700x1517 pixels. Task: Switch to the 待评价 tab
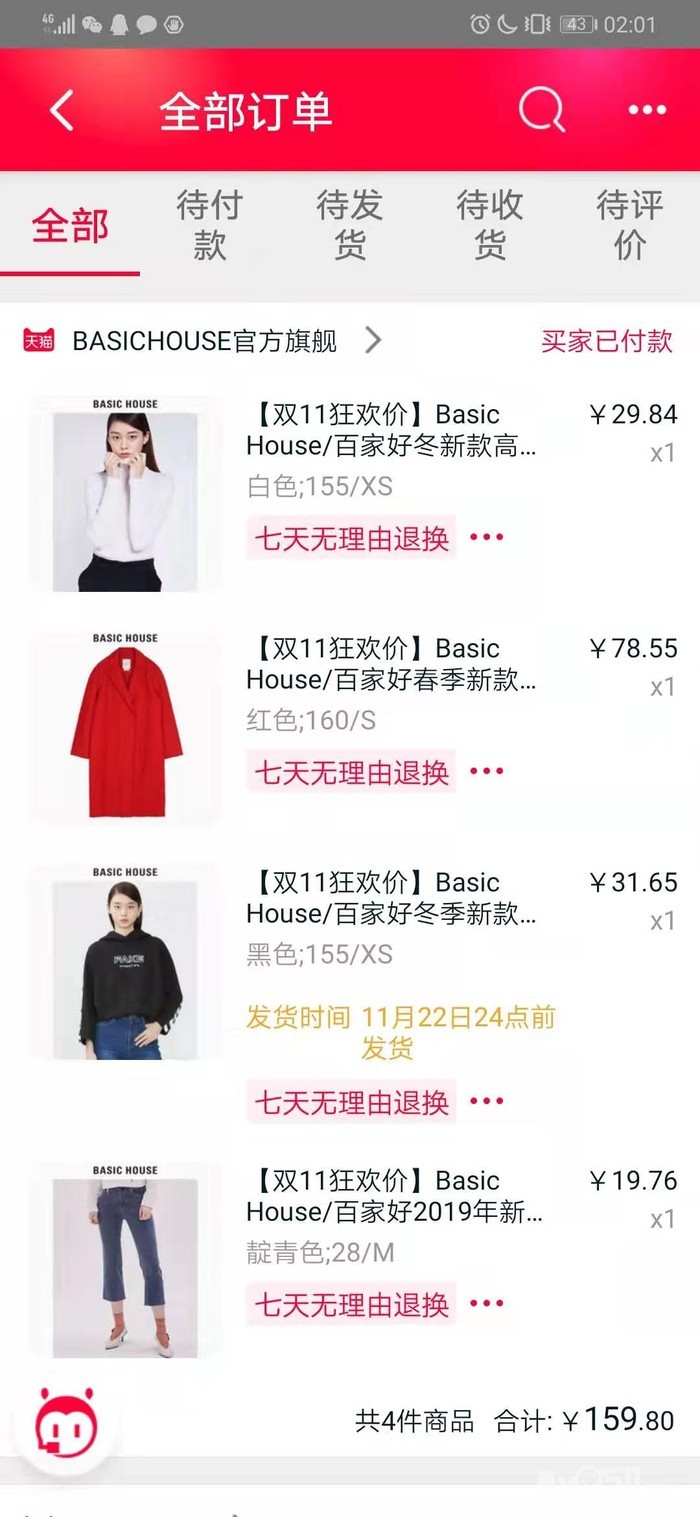point(630,226)
